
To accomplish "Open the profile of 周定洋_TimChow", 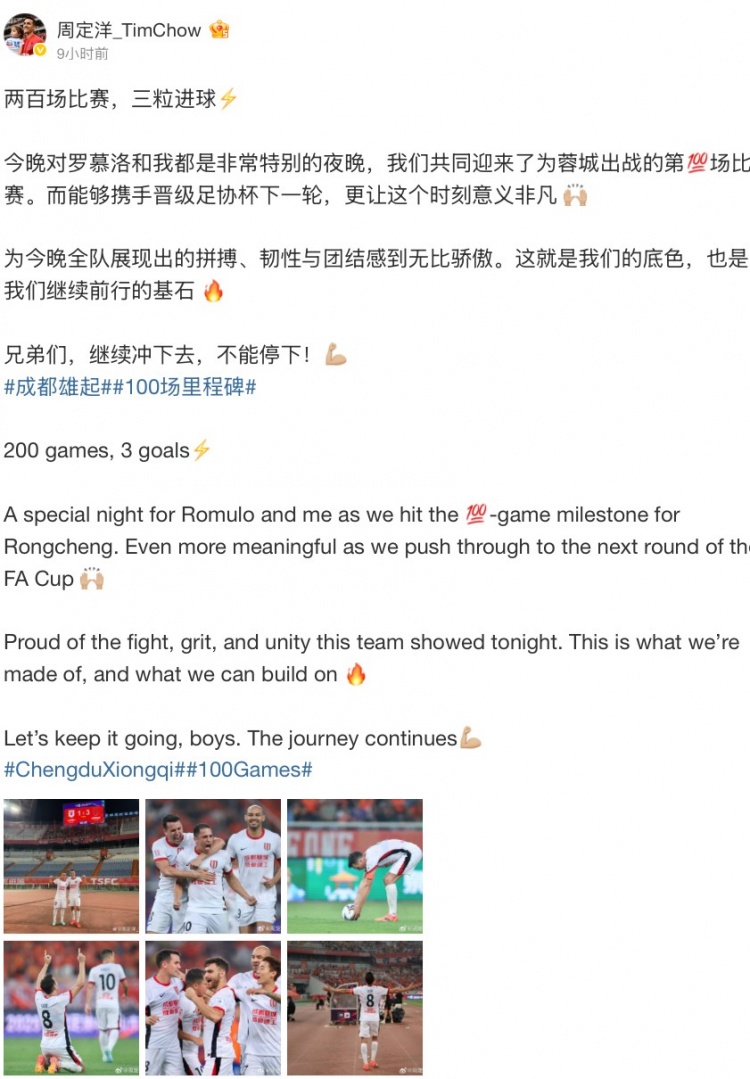I will click(130, 30).
